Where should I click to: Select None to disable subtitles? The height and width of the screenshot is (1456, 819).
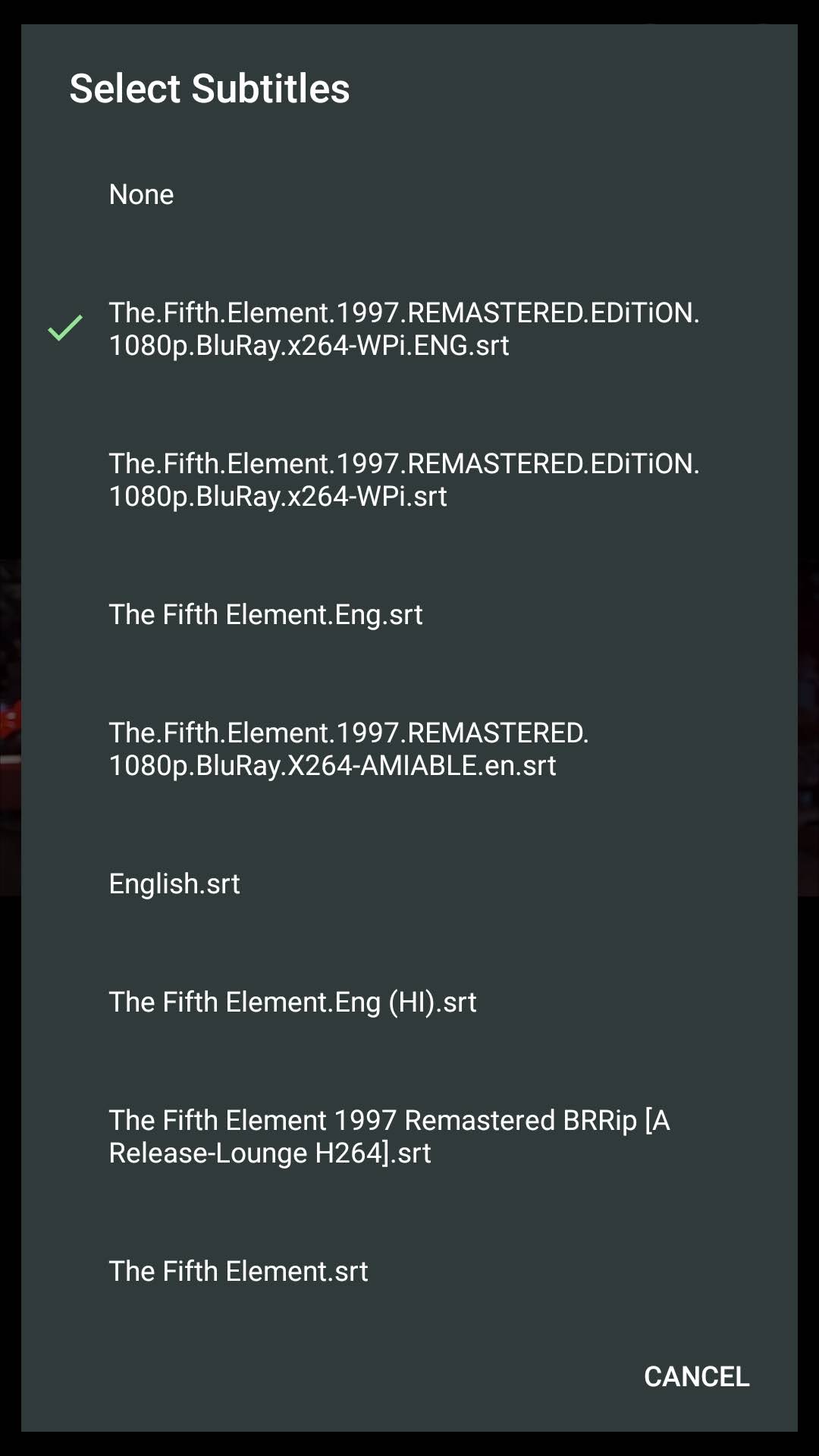[x=409, y=195]
